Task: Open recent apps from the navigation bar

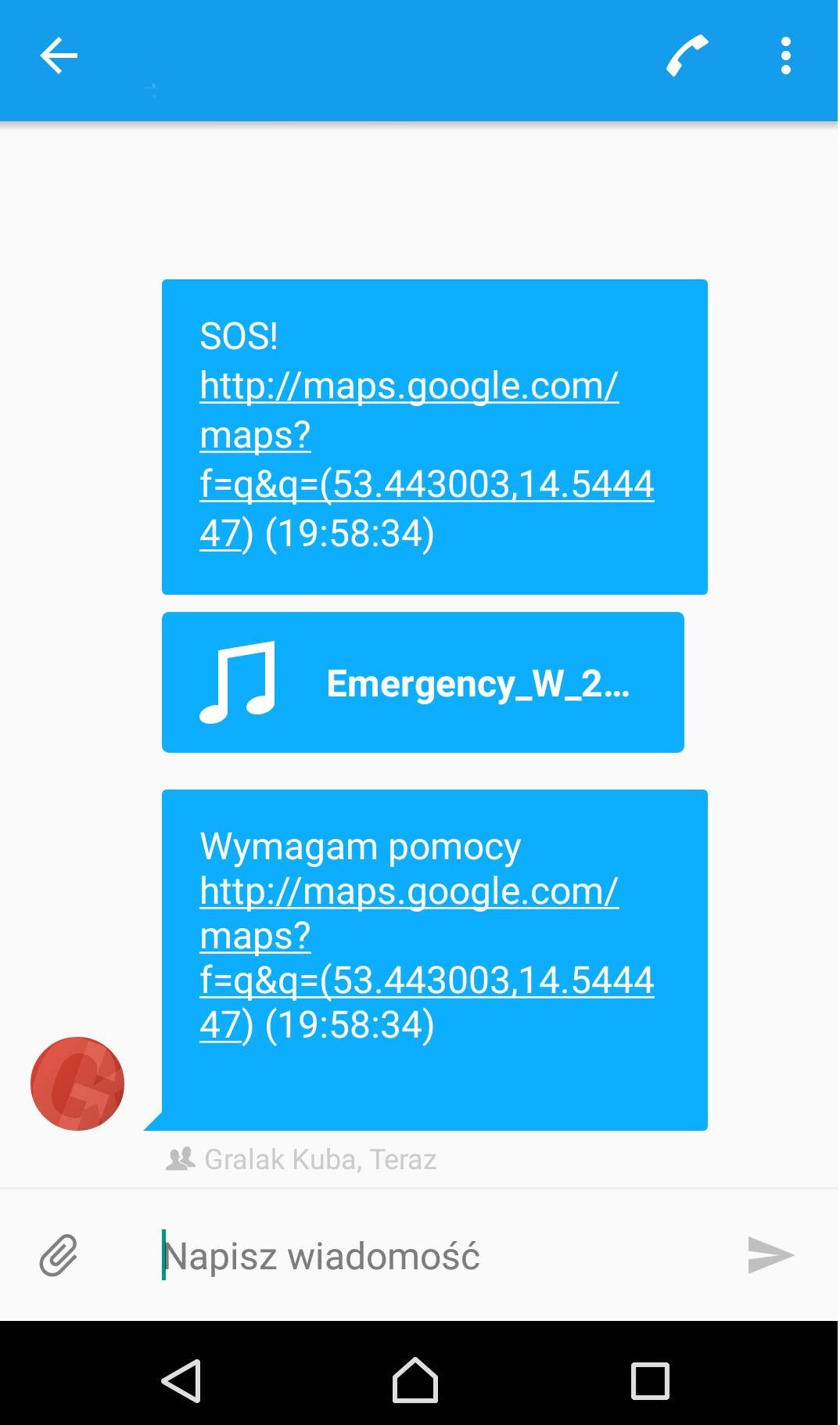Action: pos(650,1380)
